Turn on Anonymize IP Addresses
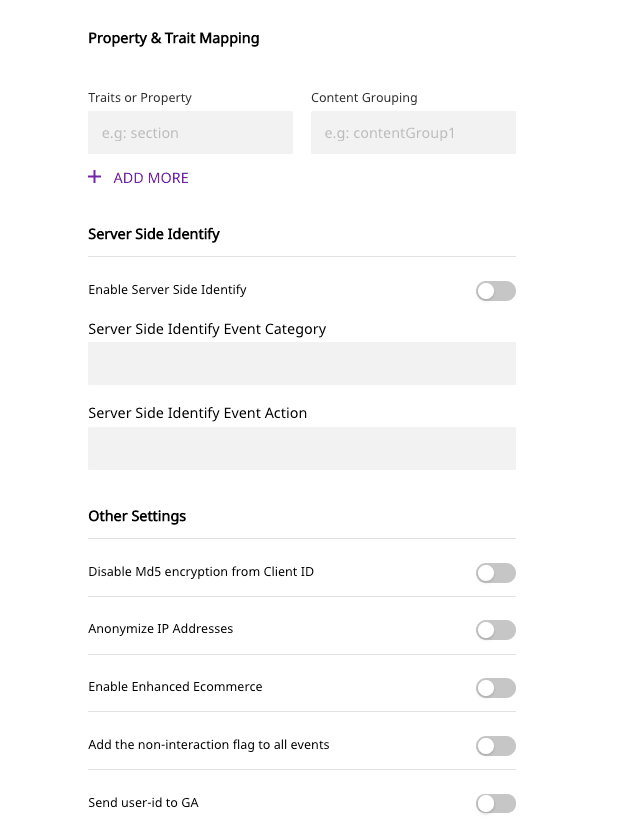628x838 pixels. (495, 630)
